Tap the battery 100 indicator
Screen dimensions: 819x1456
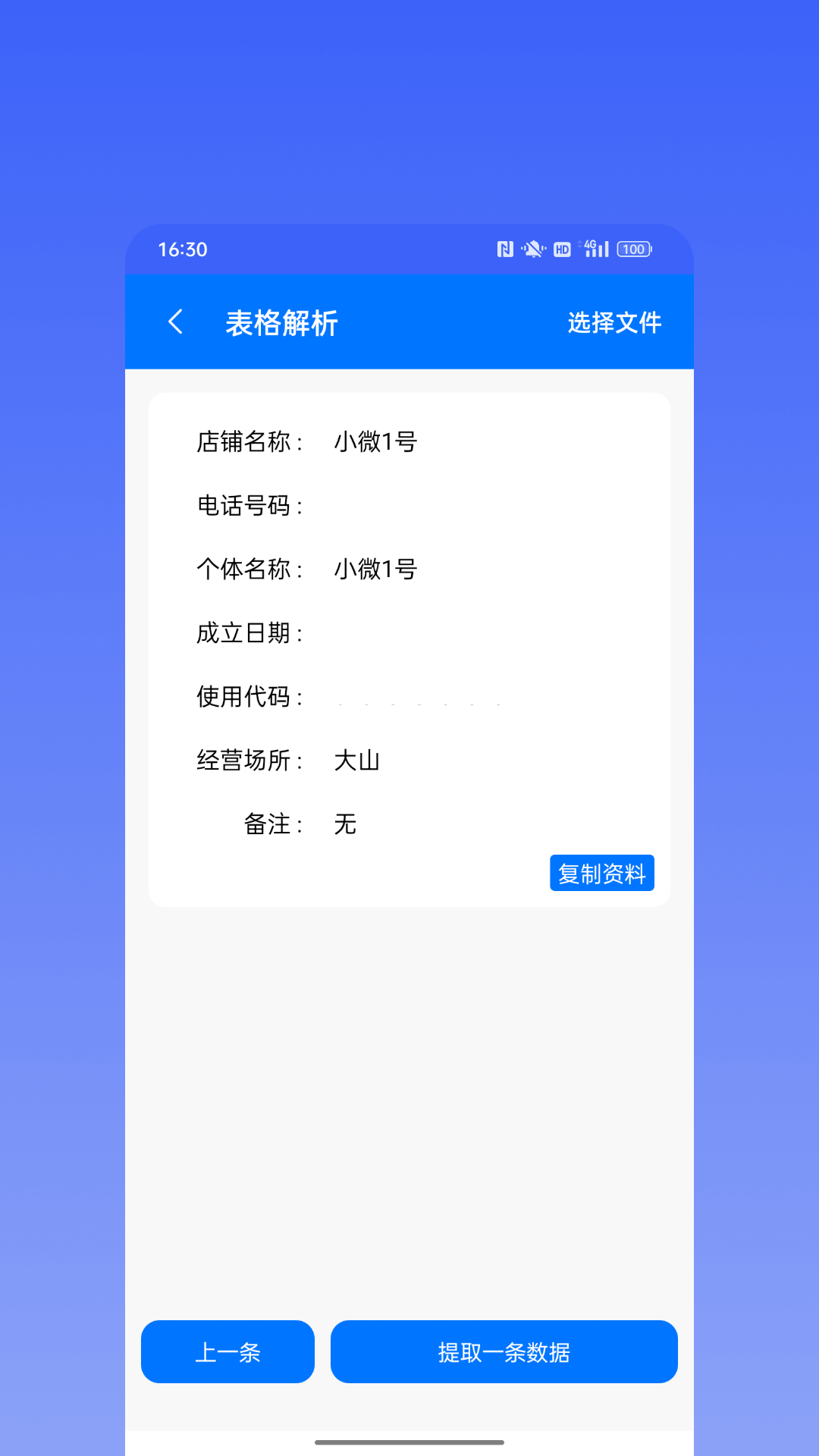(x=634, y=249)
